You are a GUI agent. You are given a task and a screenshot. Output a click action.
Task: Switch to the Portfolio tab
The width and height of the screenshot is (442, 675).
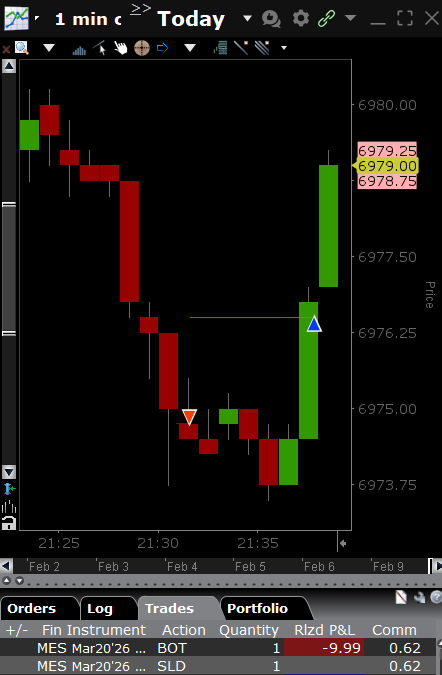[x=257, y=608]
